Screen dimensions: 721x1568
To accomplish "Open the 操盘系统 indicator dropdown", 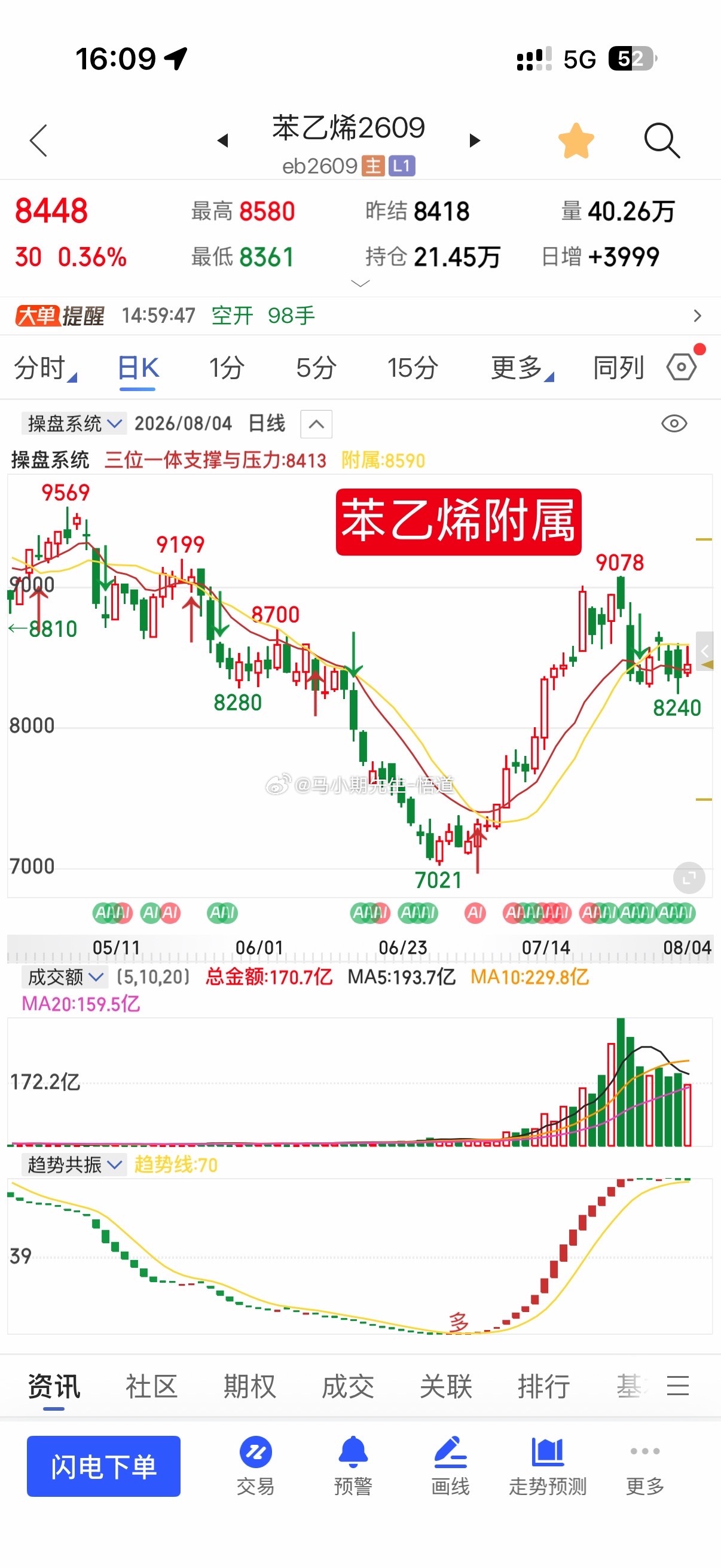I will pos(74,423).
